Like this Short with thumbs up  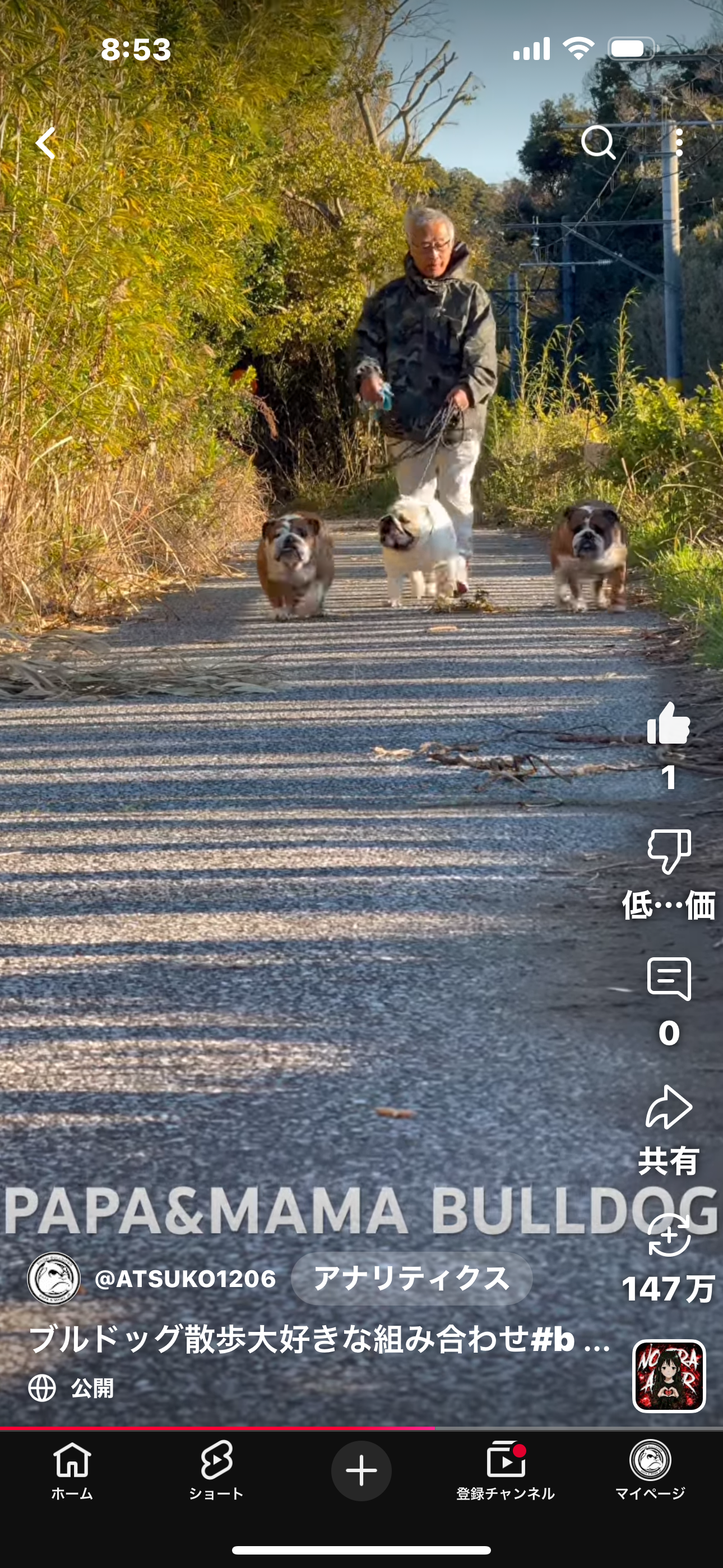tap(668, 725)
